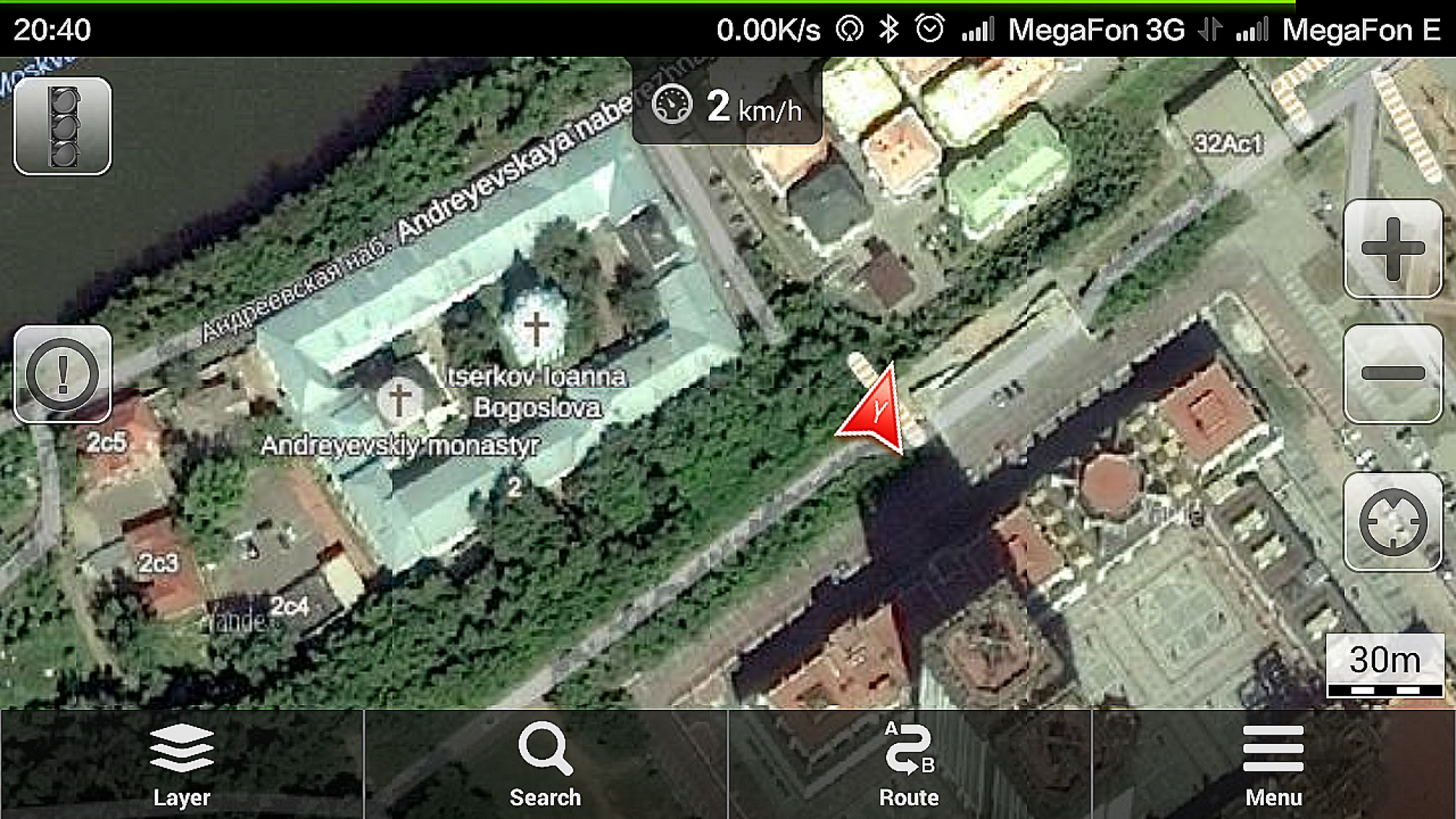Build a Route from A to B
This screenshot has height=819, width=1456.
(909, 764)
